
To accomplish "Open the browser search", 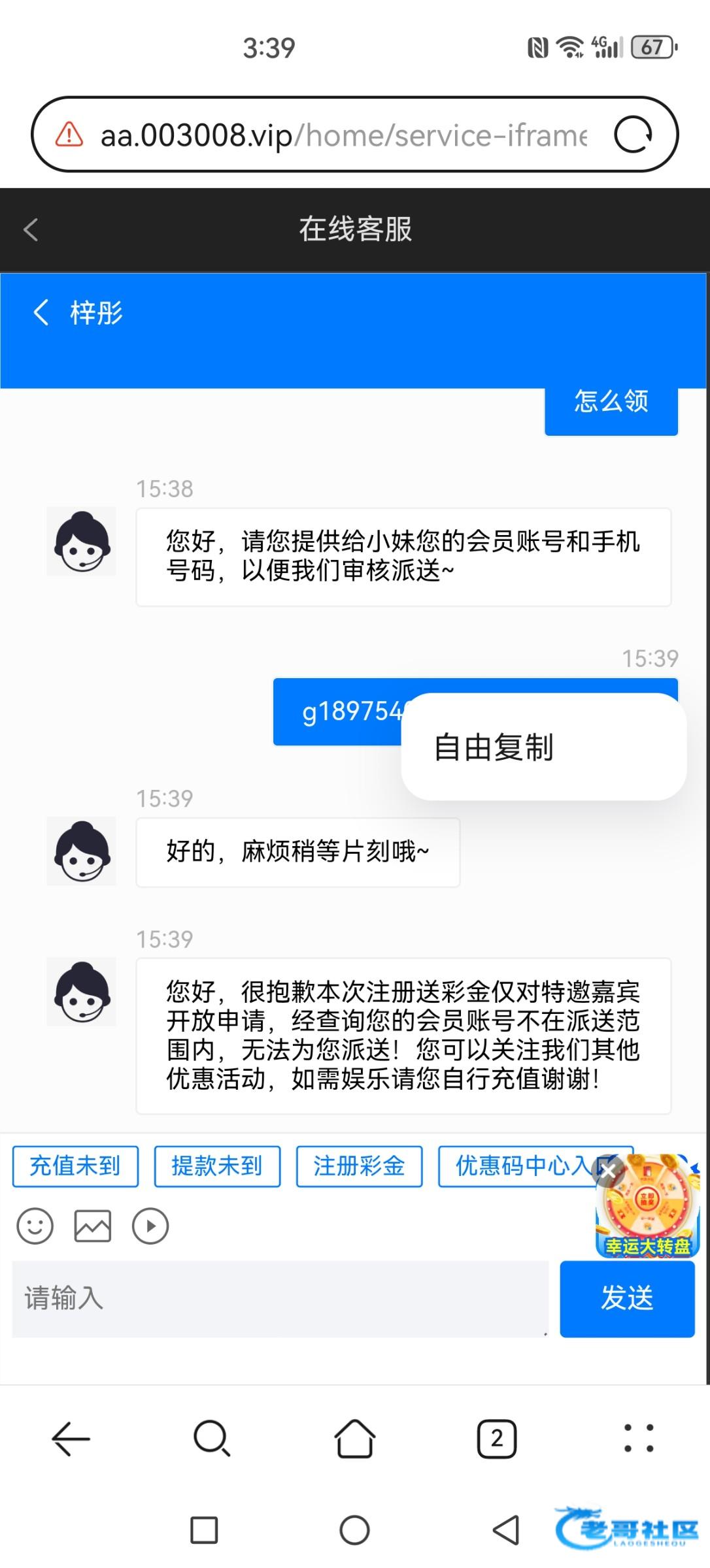I will coord(212,1439).
